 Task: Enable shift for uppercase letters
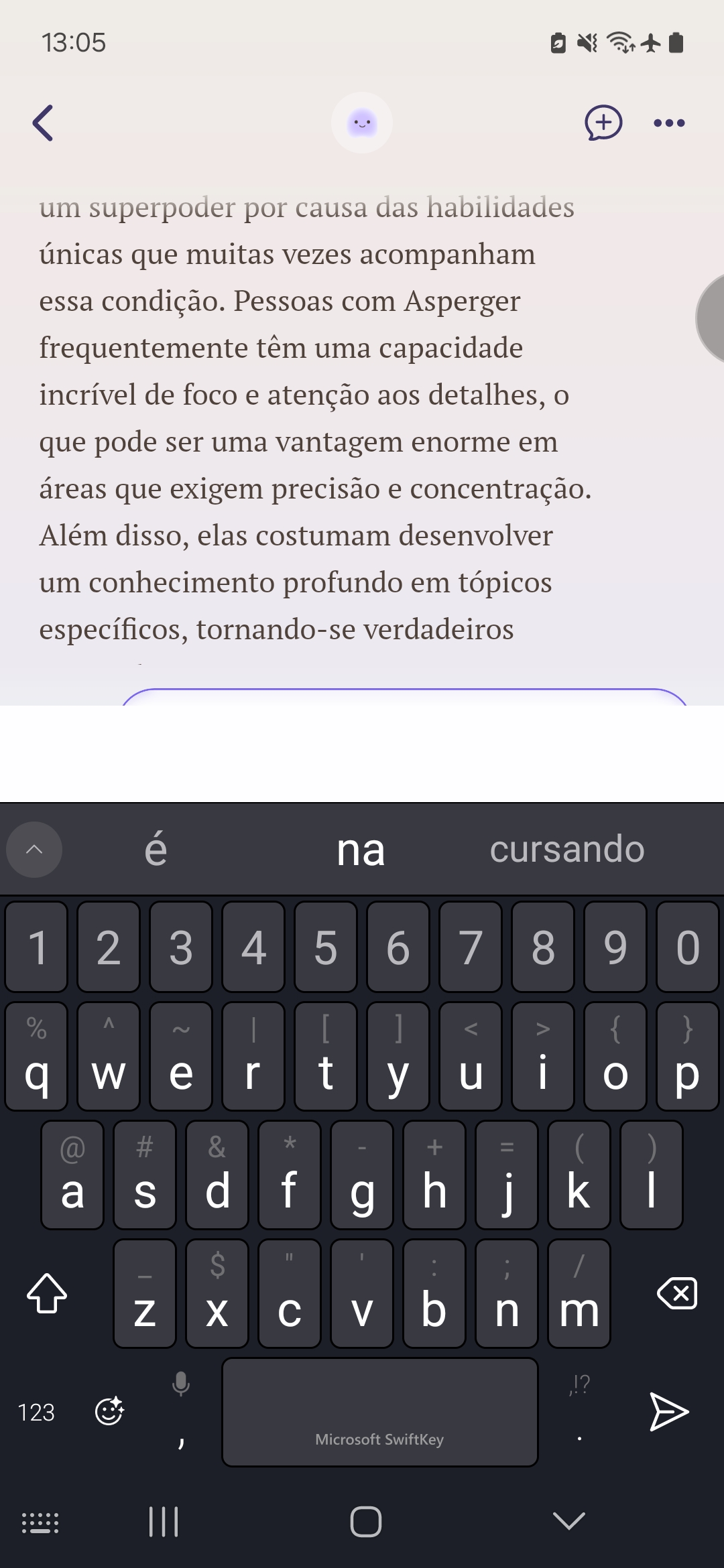[x=47, y=1293]
